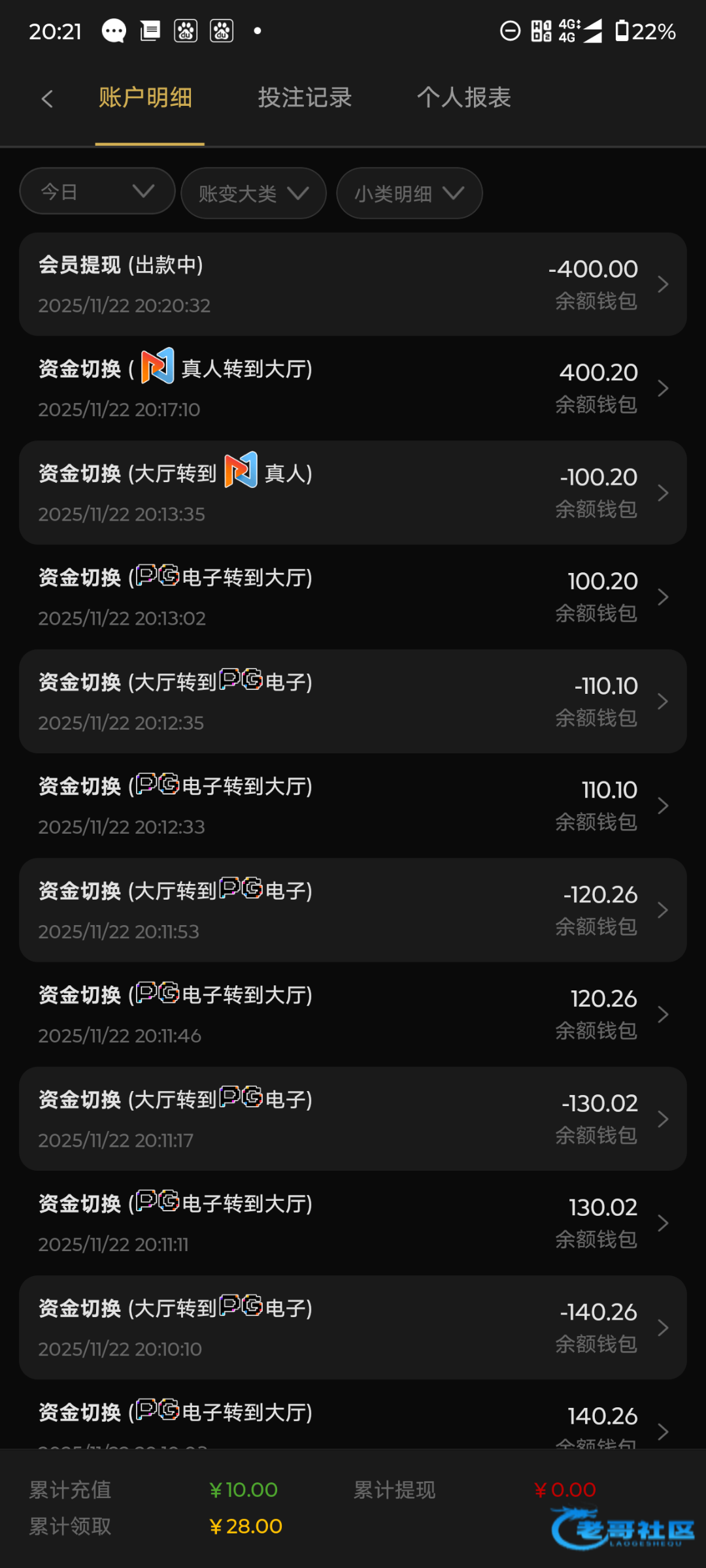Open the -100.20 大厅转到真人 record
The height and width of the screenshot is (1568, 706).
tap(352, 493)
